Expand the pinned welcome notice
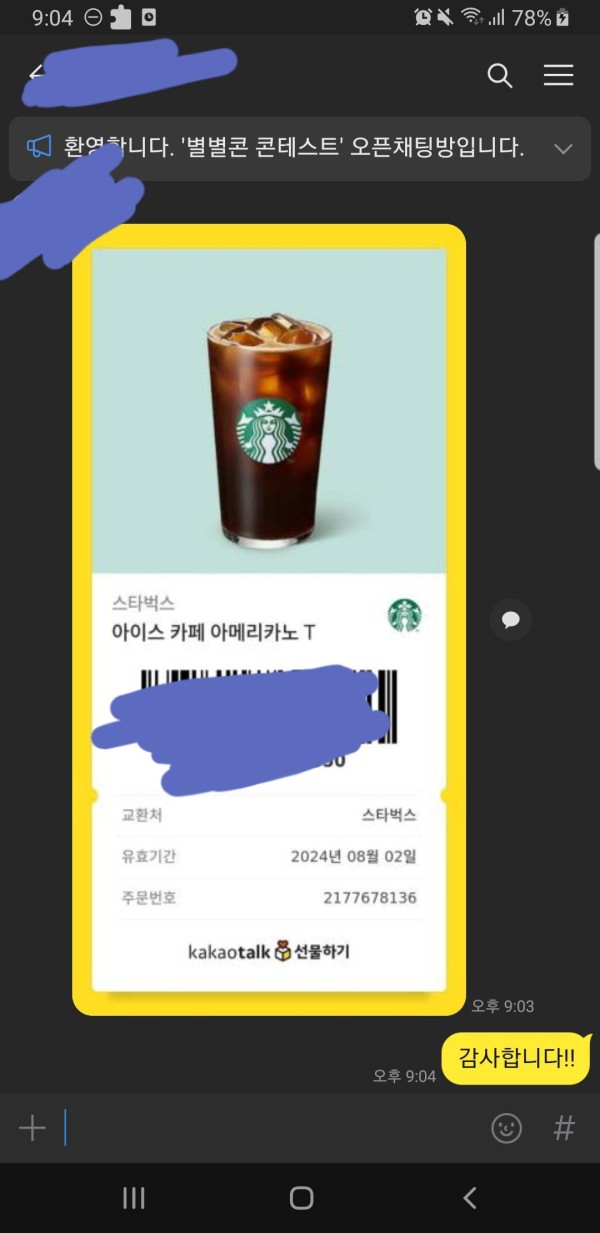This screenshot has height=1233, width=600. coord(563,149)
